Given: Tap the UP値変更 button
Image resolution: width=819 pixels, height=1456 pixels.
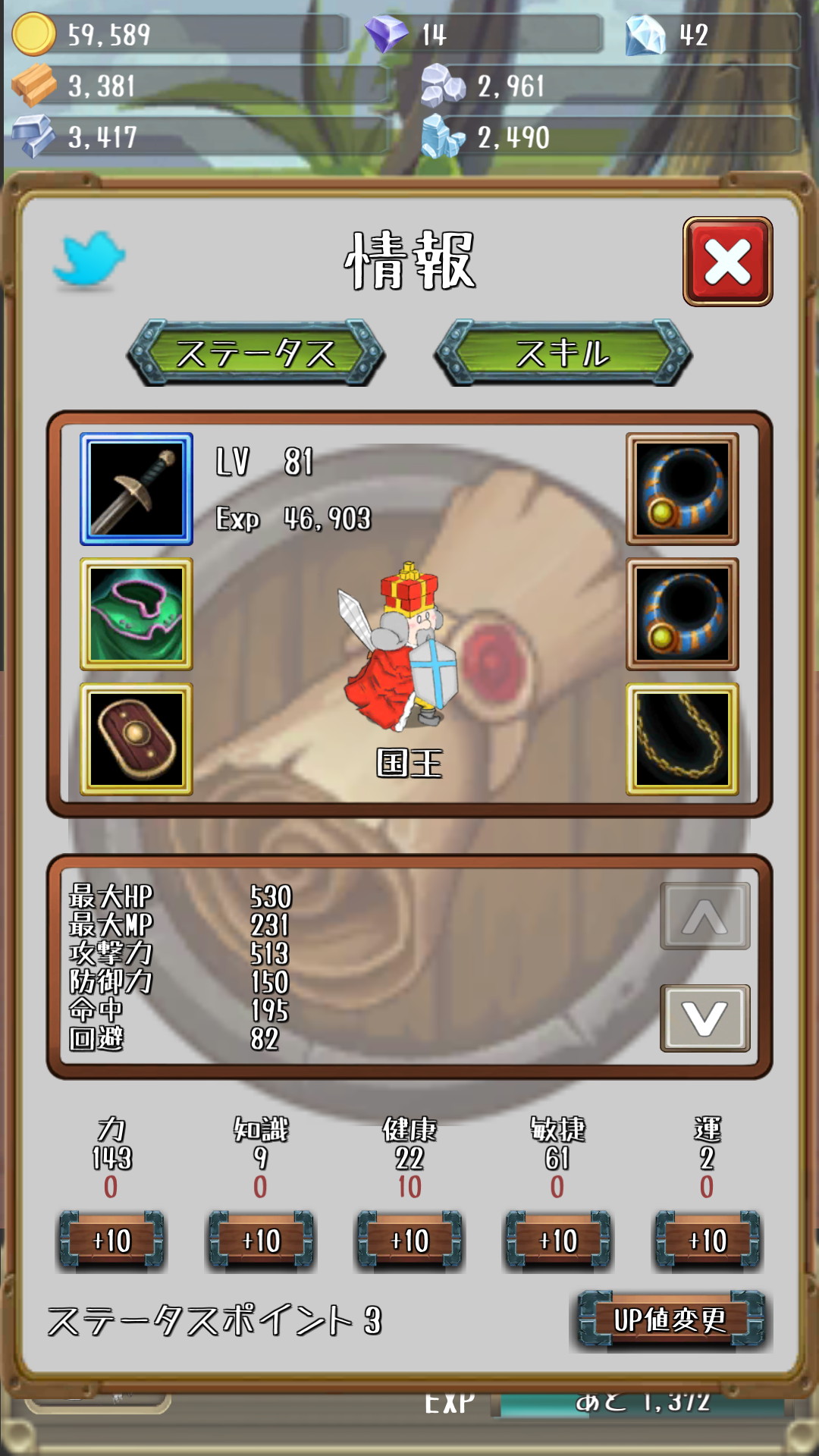Looking at the screenshot, I should point(671,1319).
